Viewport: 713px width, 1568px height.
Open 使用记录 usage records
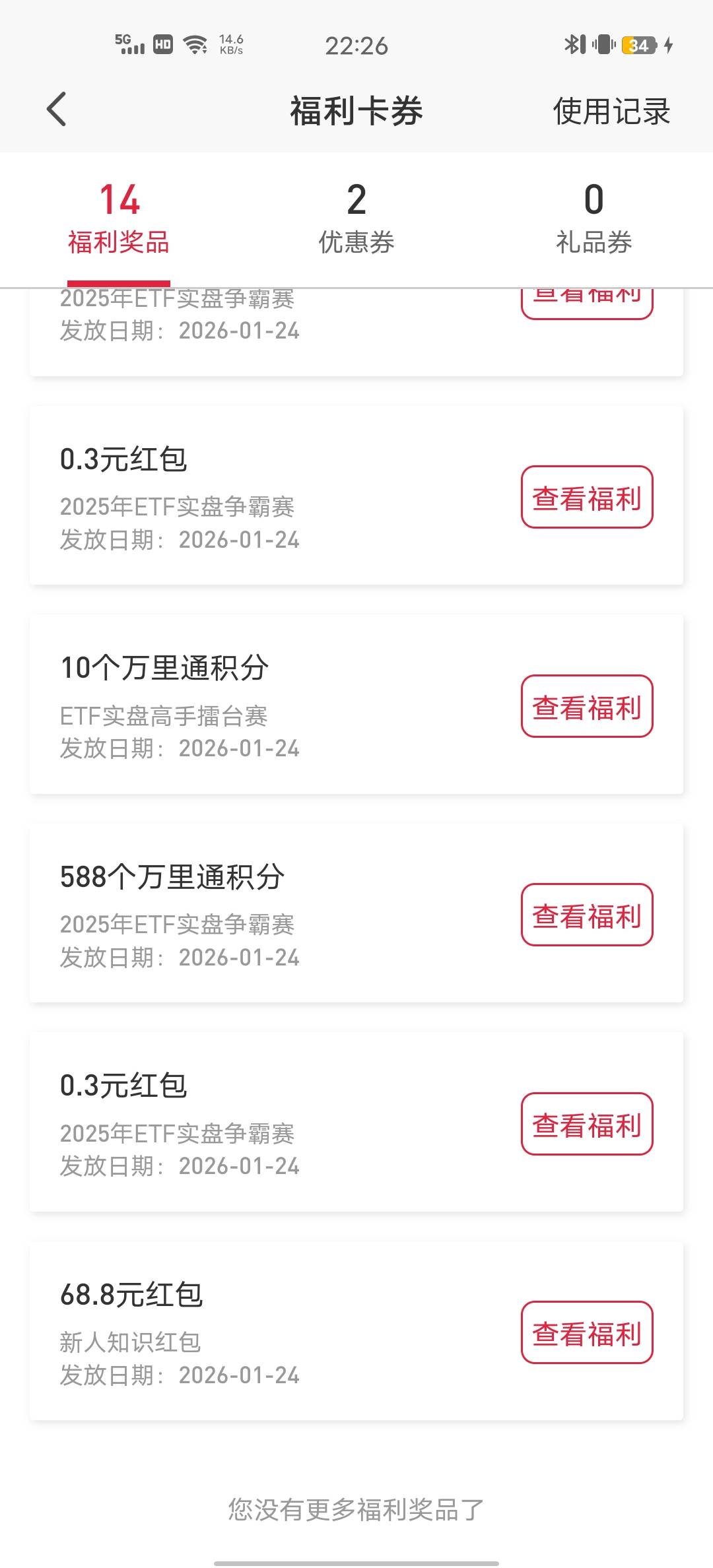[x=611, y=111]
